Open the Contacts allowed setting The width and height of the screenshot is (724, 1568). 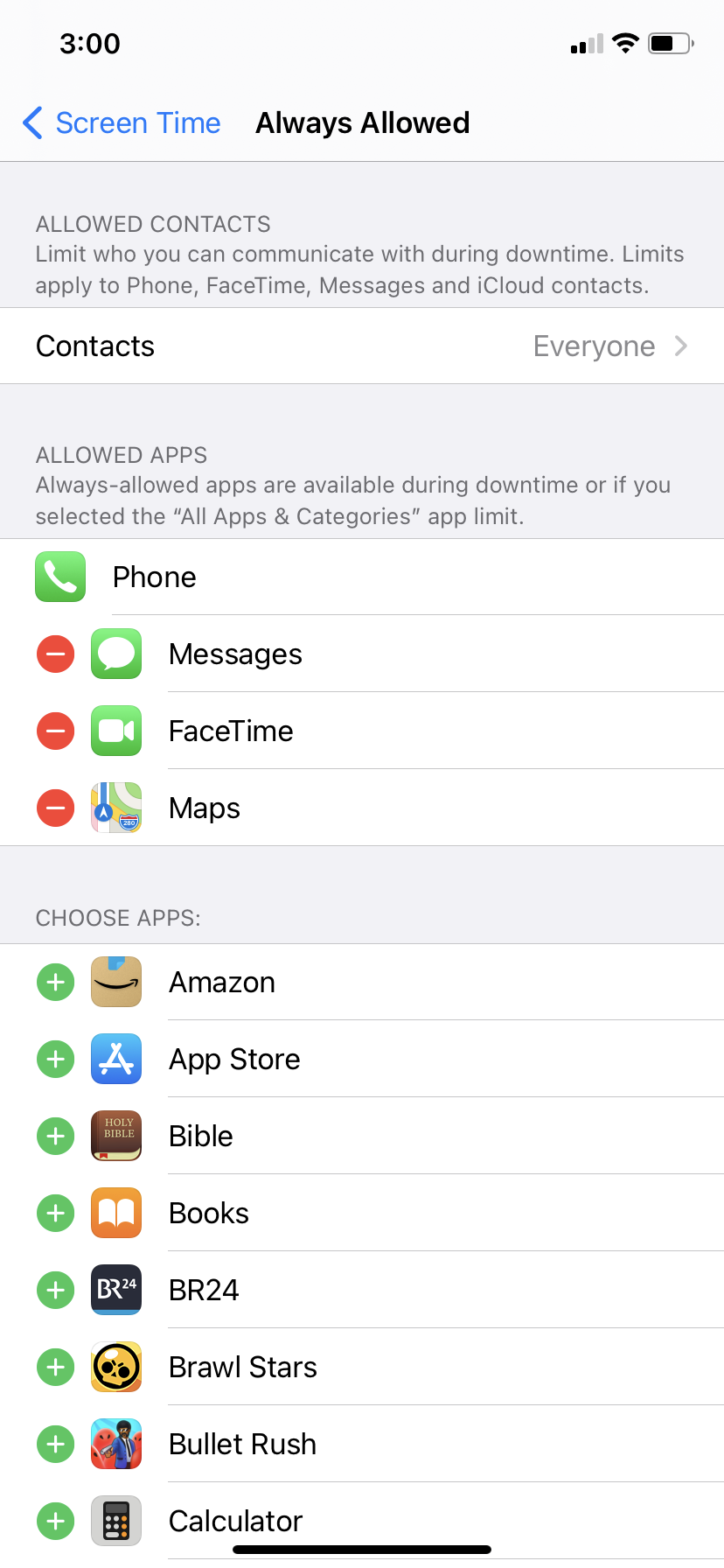point(362,346)
